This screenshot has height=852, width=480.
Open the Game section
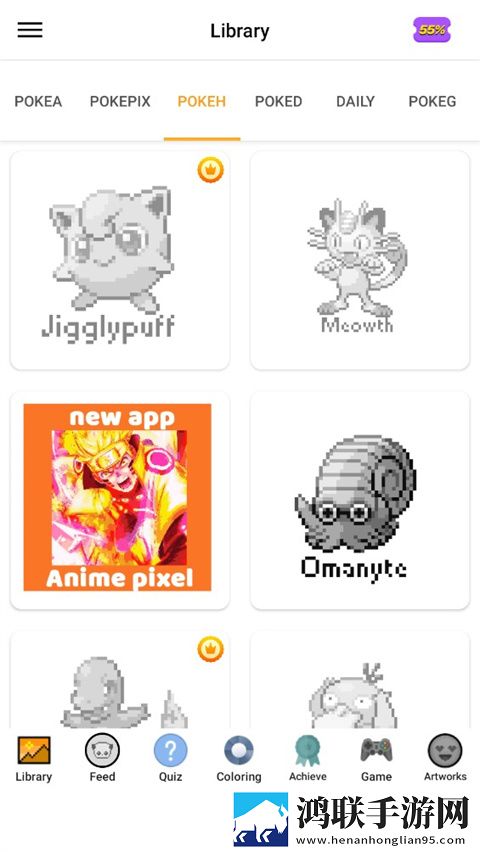tap(376, 759)
